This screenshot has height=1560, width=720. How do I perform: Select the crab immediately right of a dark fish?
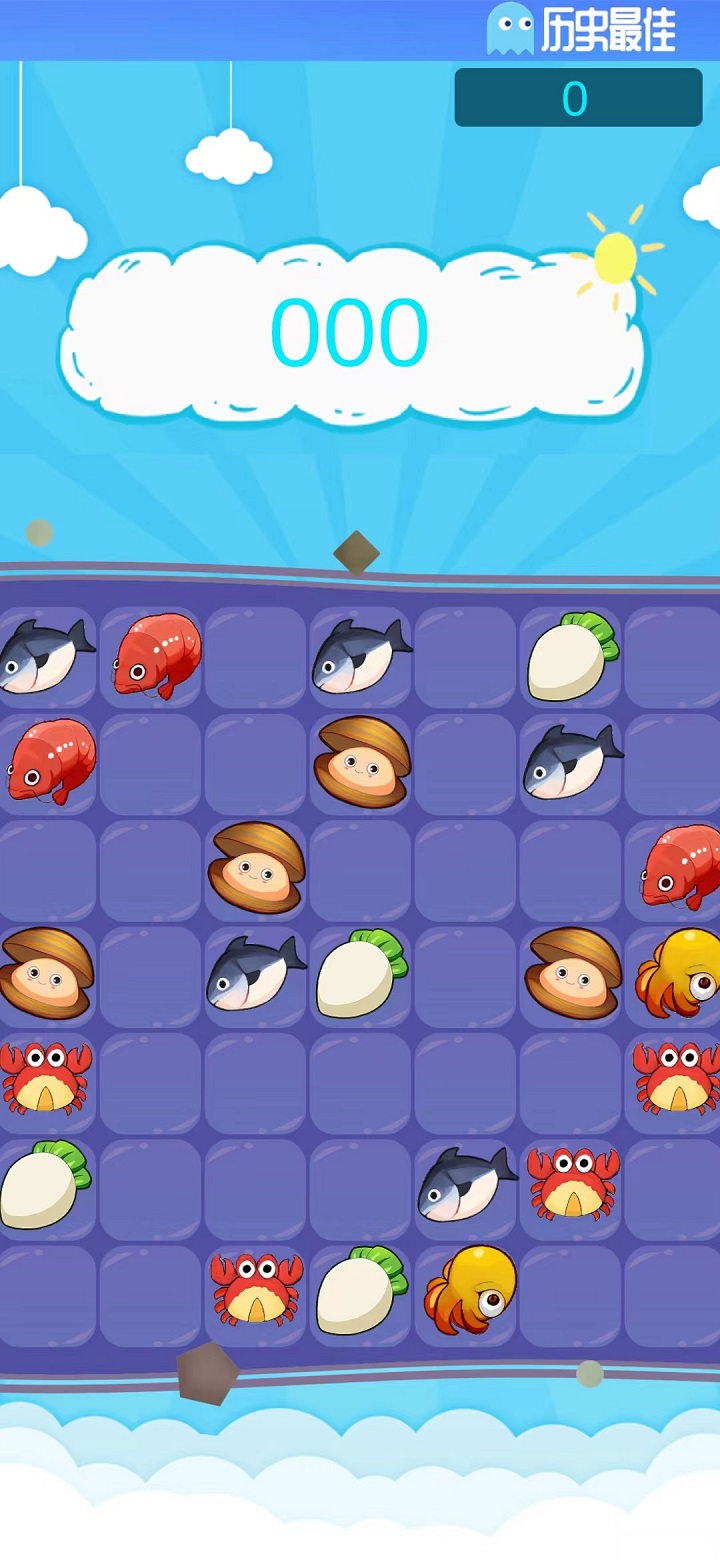[573, 1184]
